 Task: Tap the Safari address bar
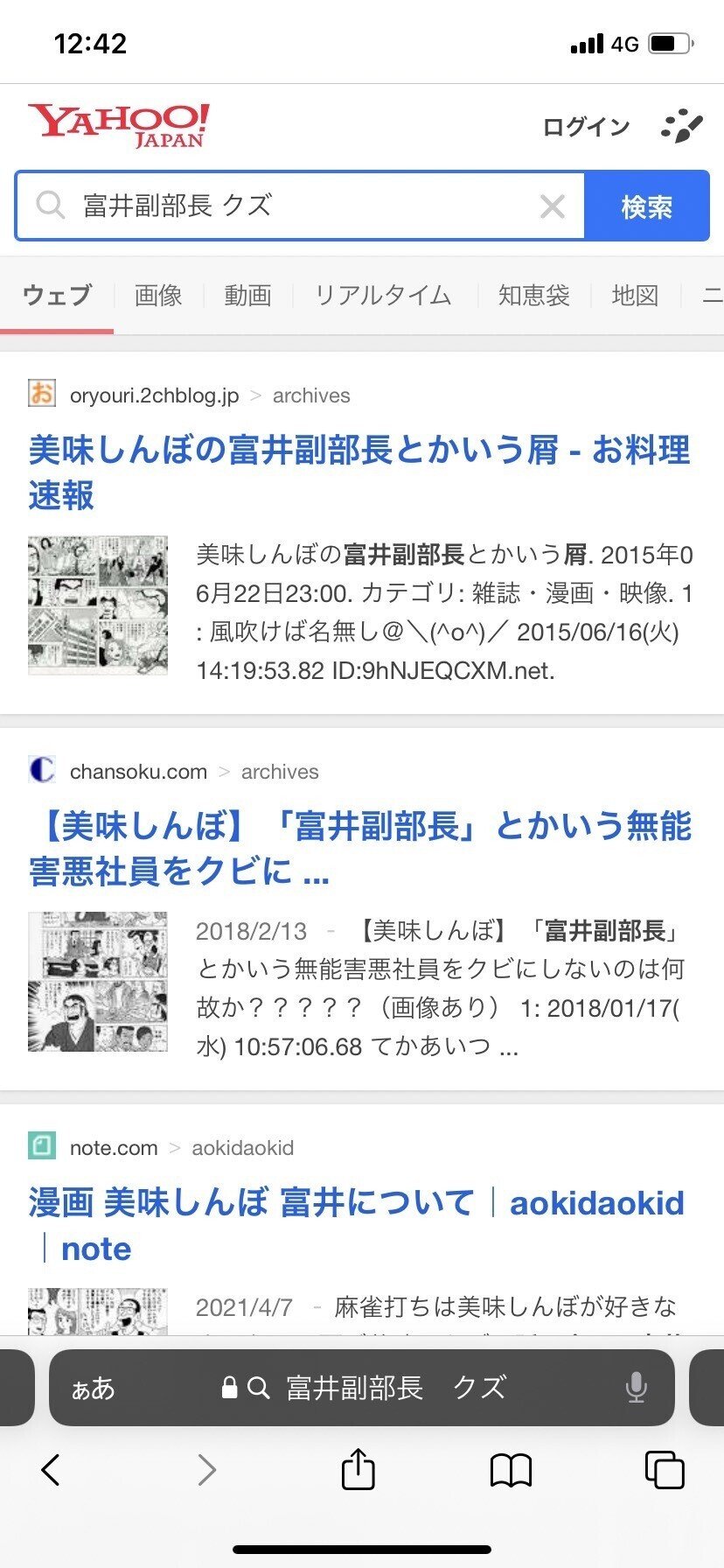click(362, 1388)
